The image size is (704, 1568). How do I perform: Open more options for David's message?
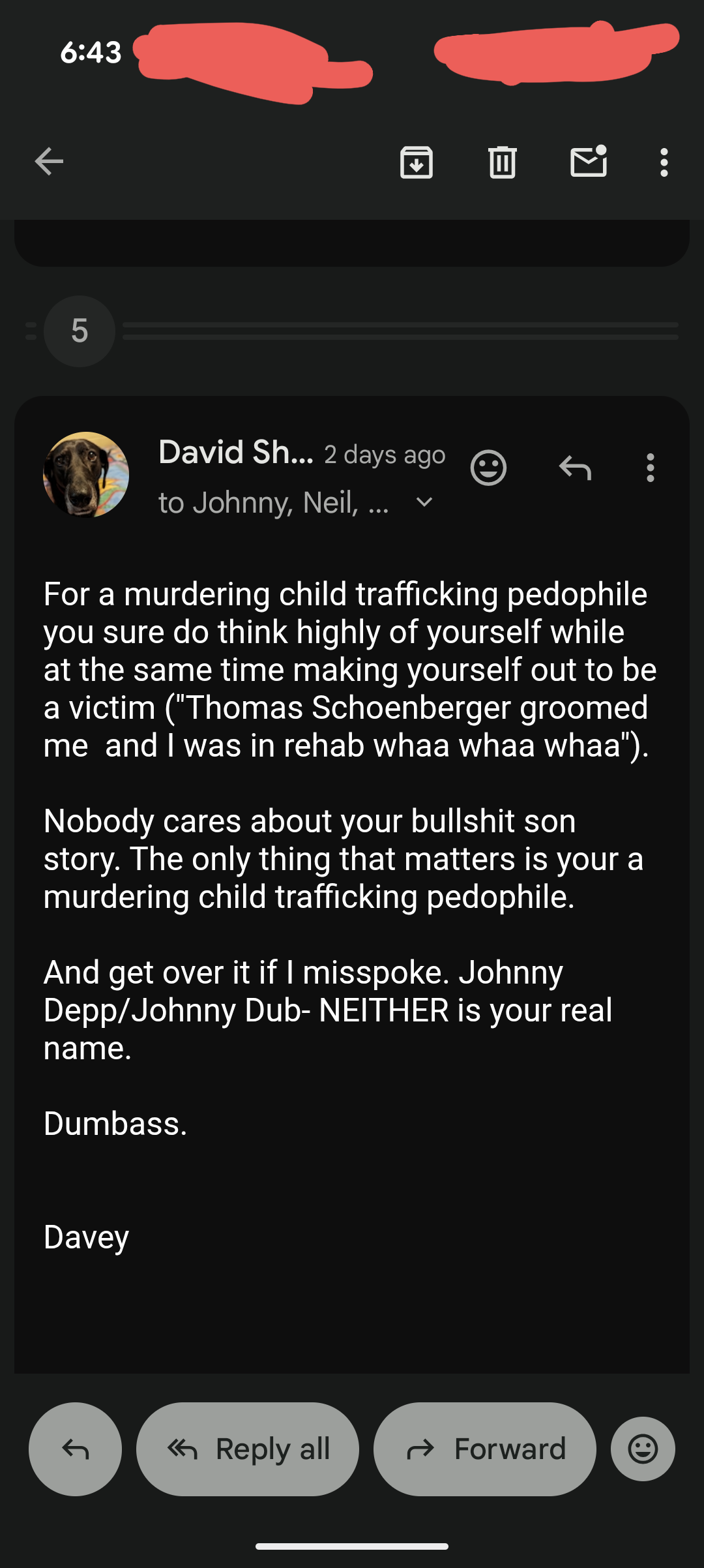pyautogui.click(x=650, y=468)
